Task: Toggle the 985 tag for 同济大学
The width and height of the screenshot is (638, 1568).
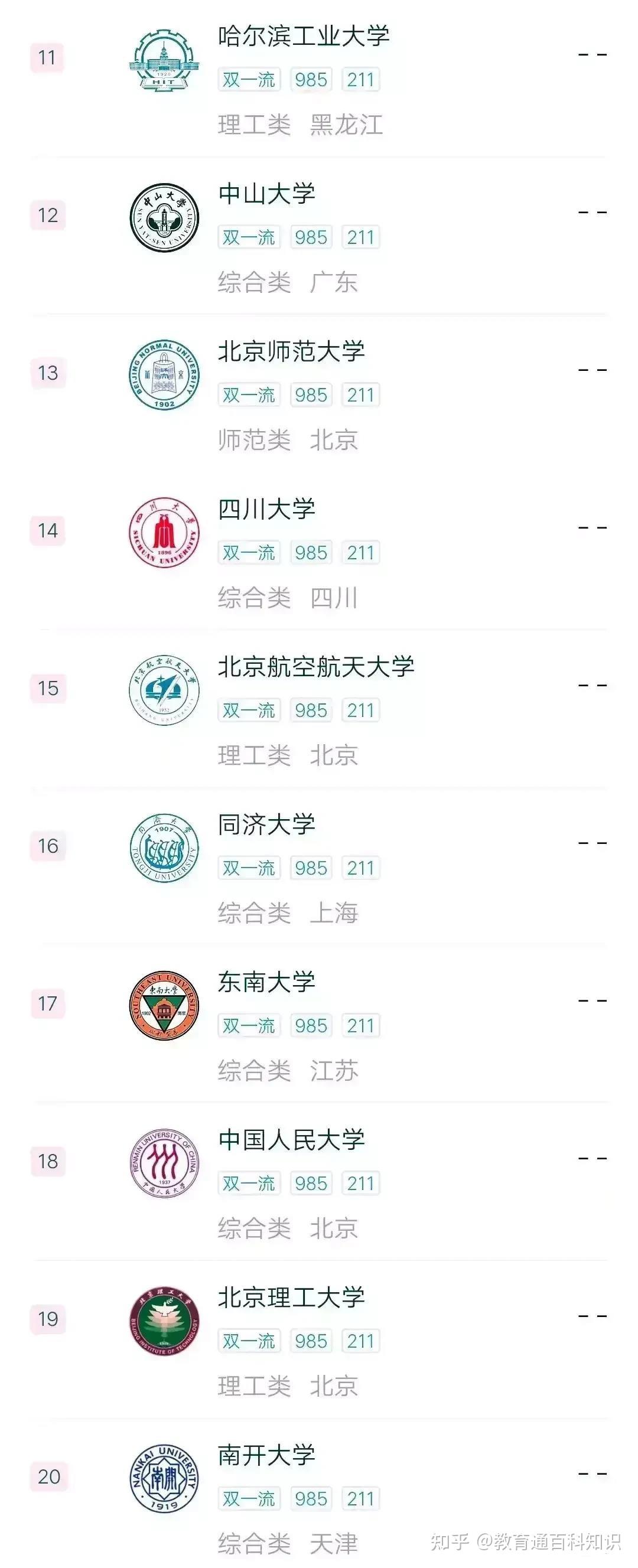Action: (311, 869)
